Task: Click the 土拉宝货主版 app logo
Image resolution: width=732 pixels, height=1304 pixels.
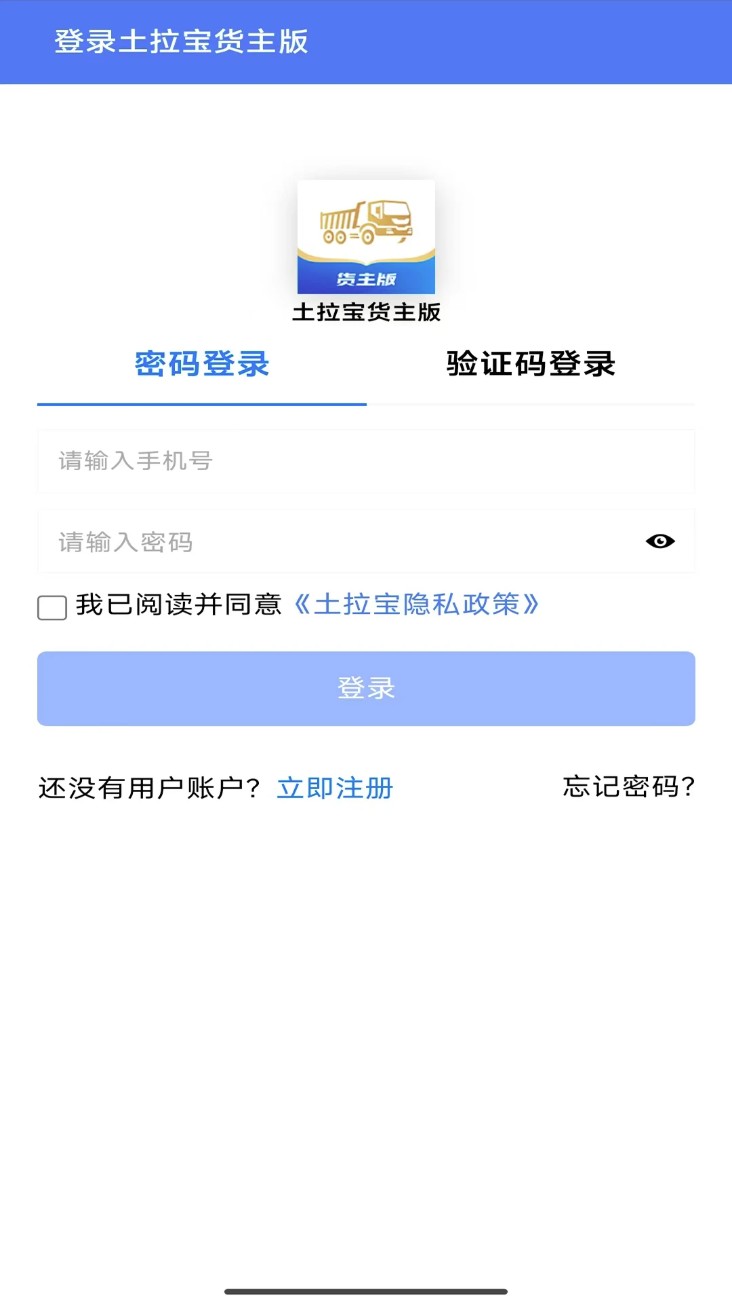Action: [366, 235]
